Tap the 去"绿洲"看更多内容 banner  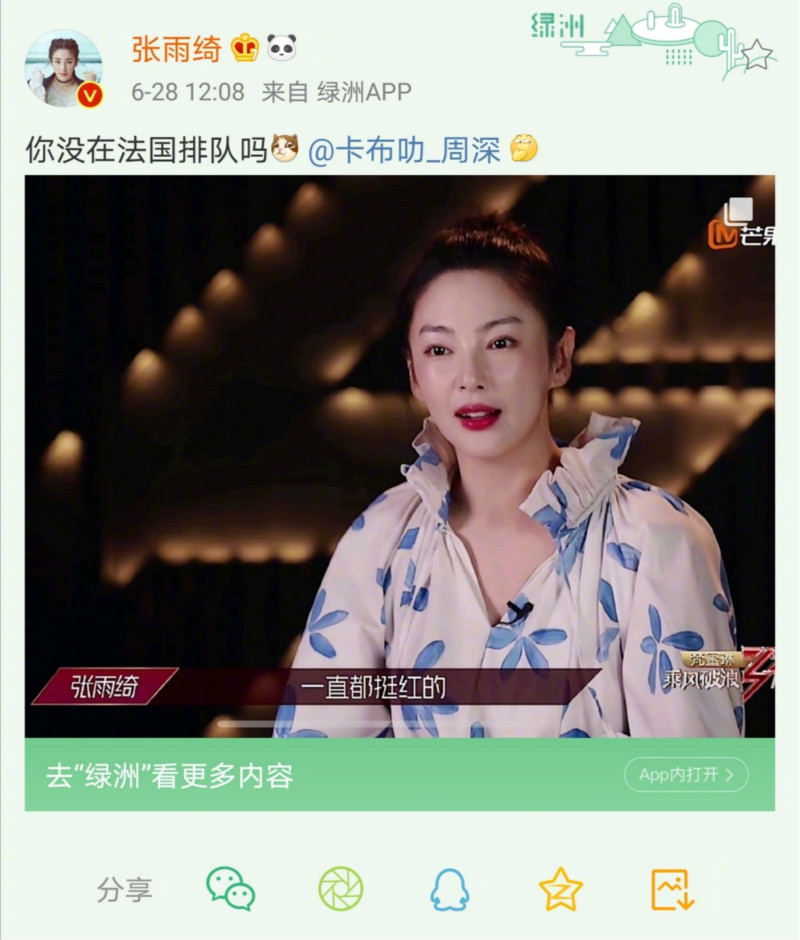click(170, 775)
